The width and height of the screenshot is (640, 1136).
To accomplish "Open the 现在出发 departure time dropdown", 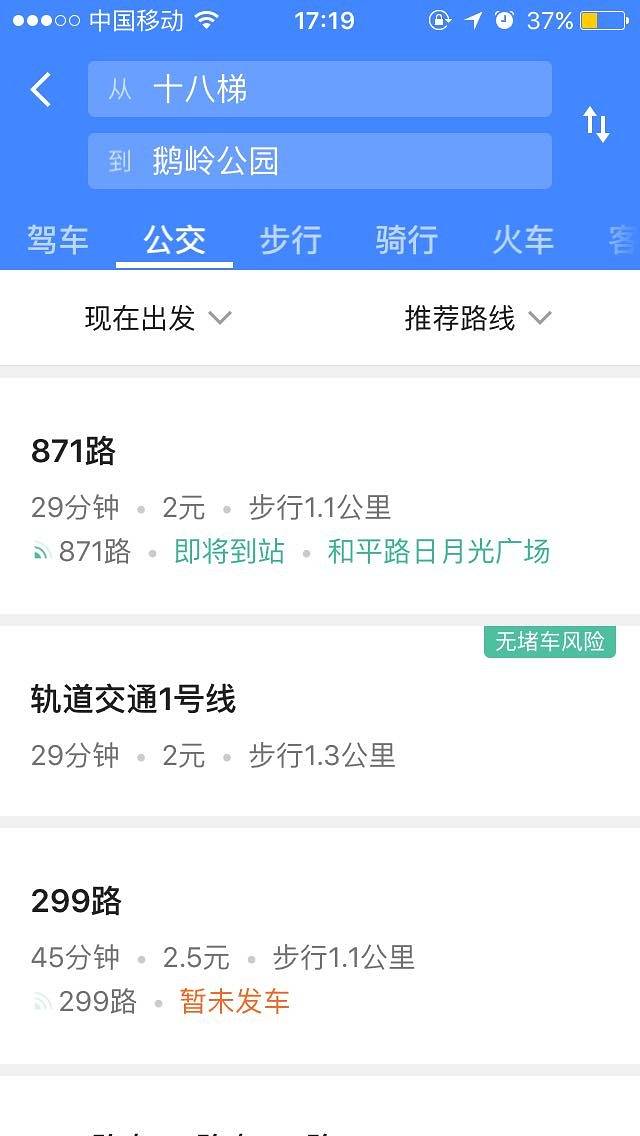I will point(159,319).
